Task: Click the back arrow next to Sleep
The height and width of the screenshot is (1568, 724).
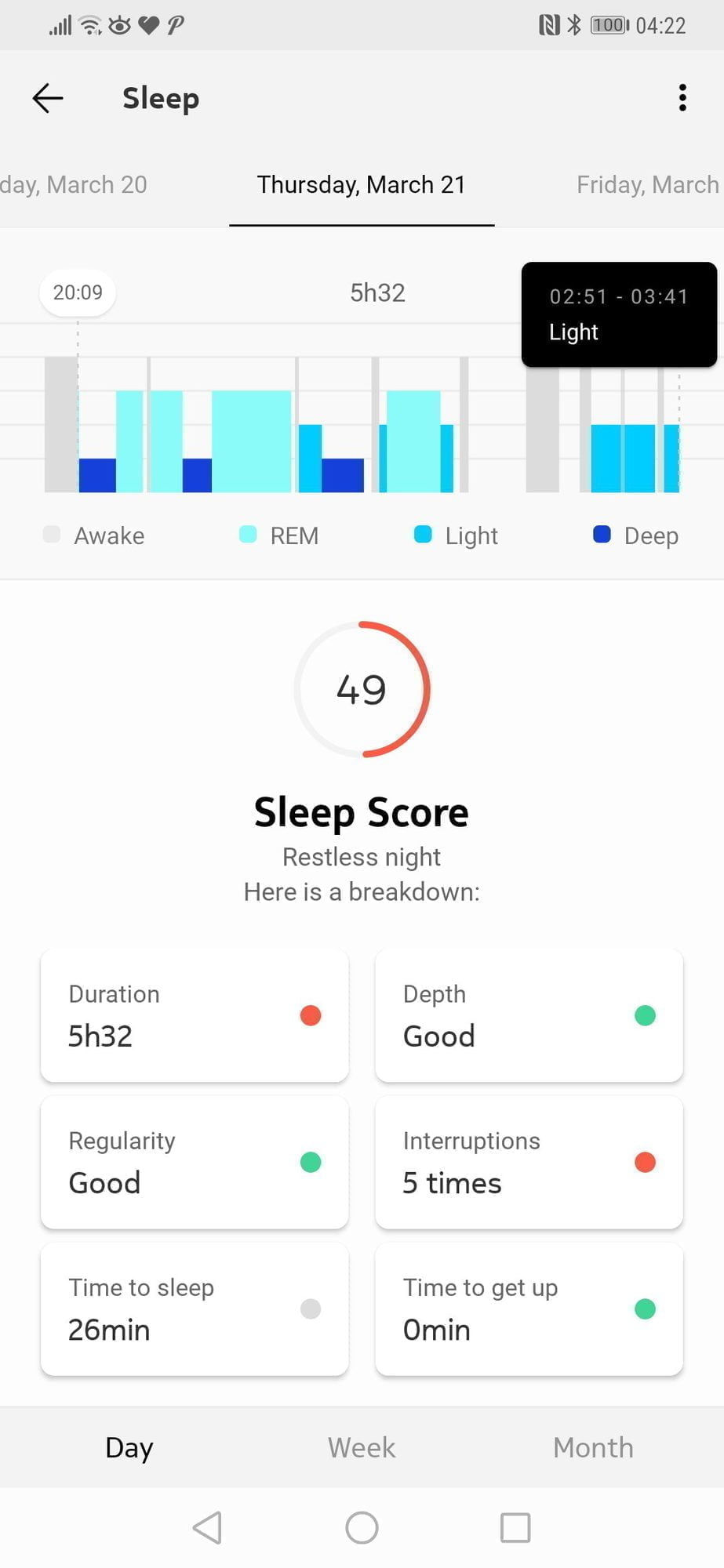Action: click(47, 97)
